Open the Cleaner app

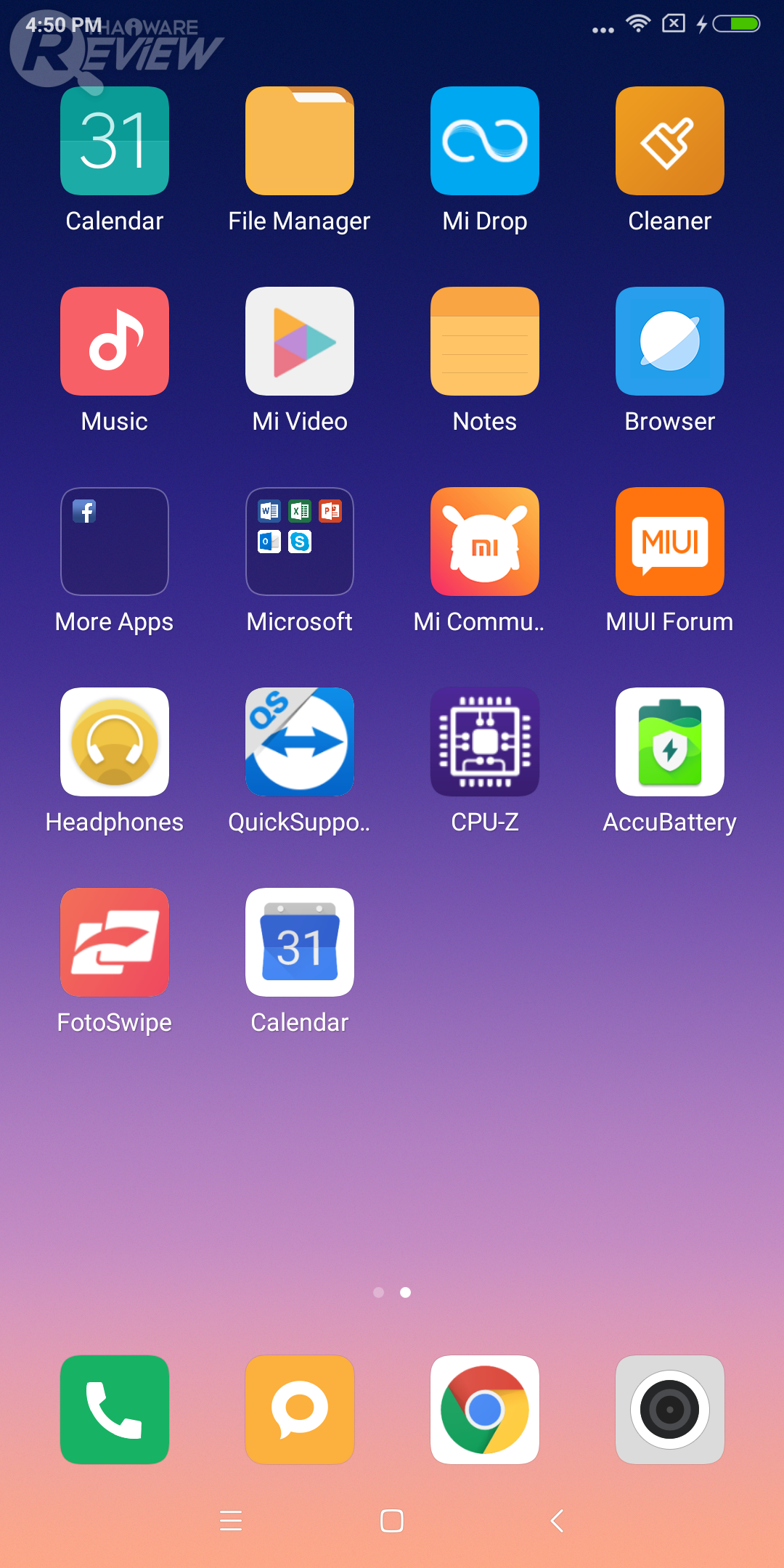(x=669, y=141)
